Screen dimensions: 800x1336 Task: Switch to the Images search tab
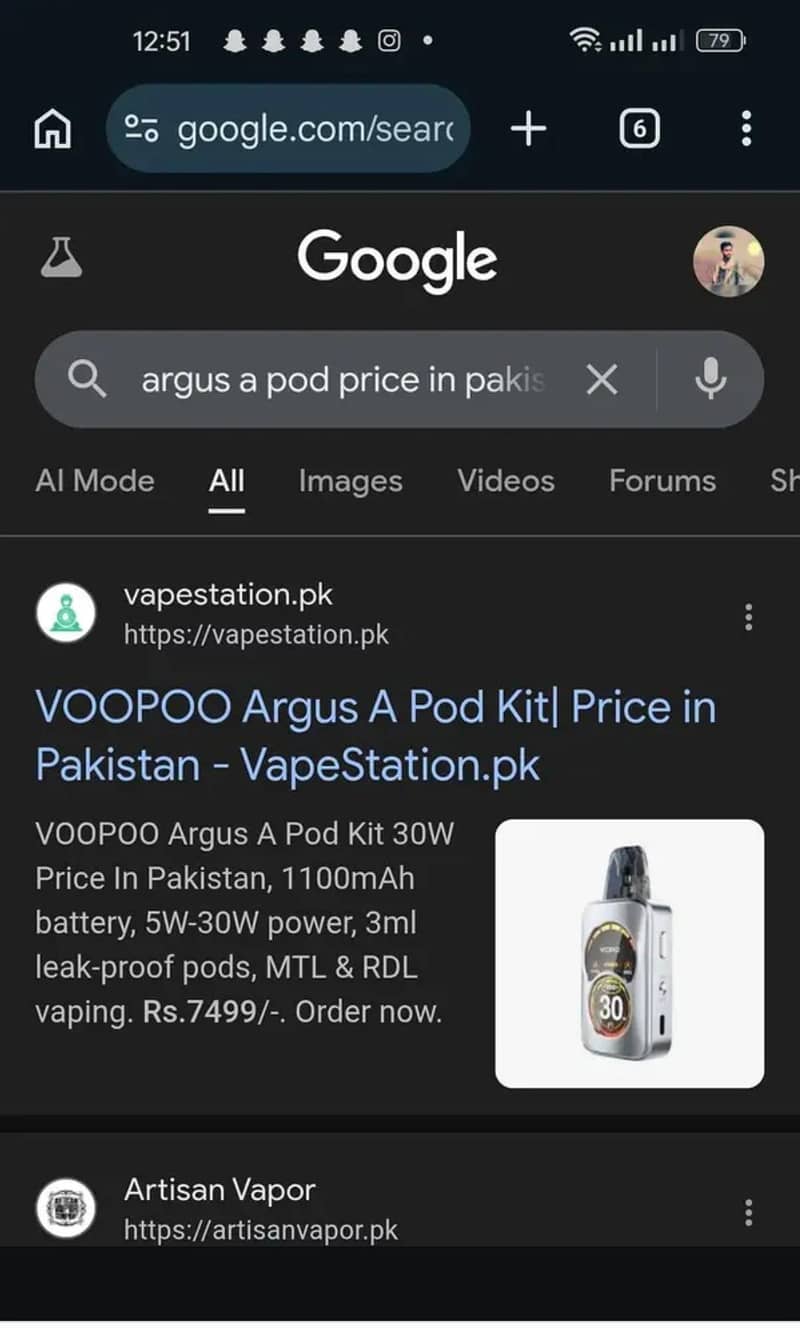point(349,482)
